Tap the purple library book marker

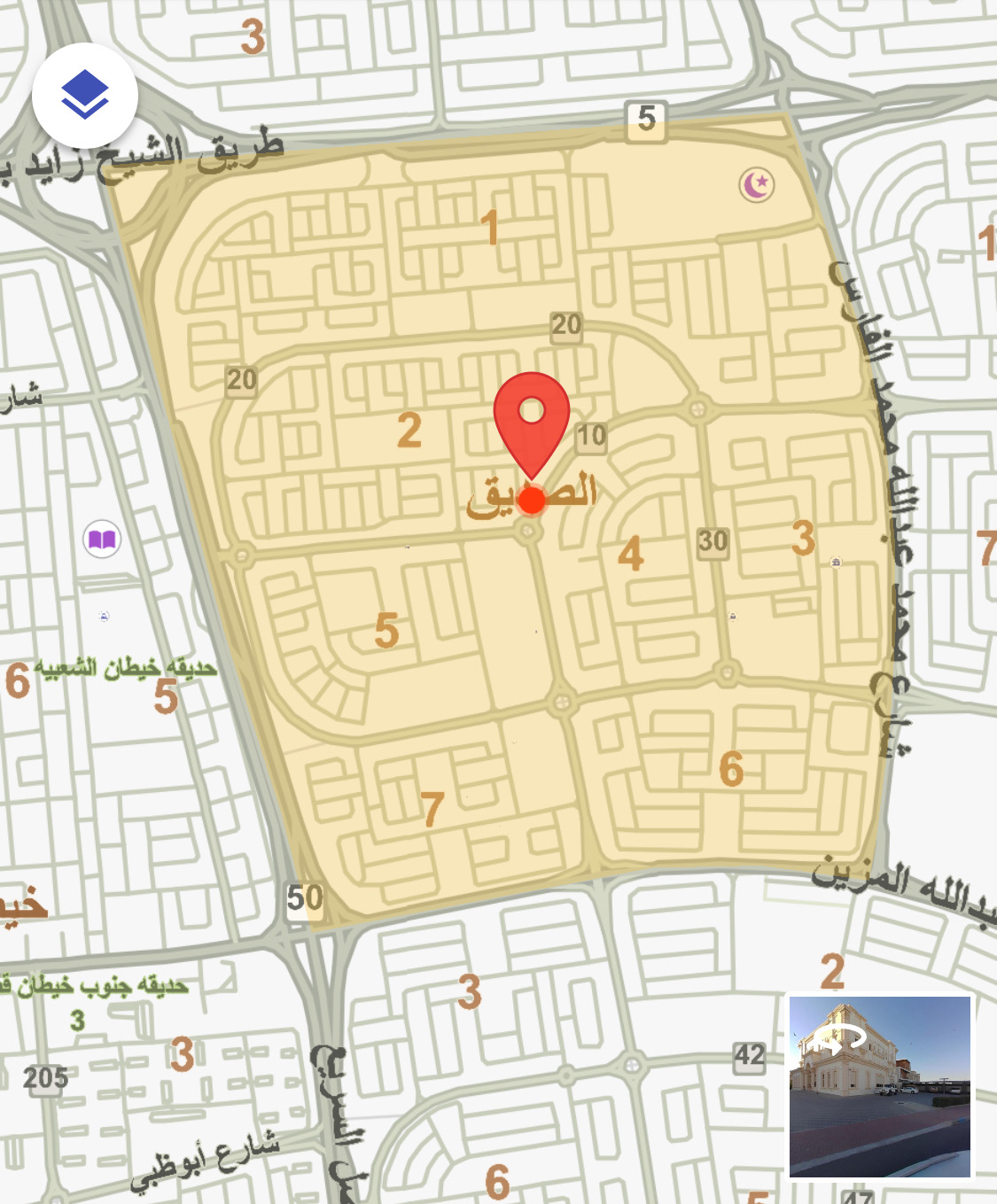(x=102, y=539)
